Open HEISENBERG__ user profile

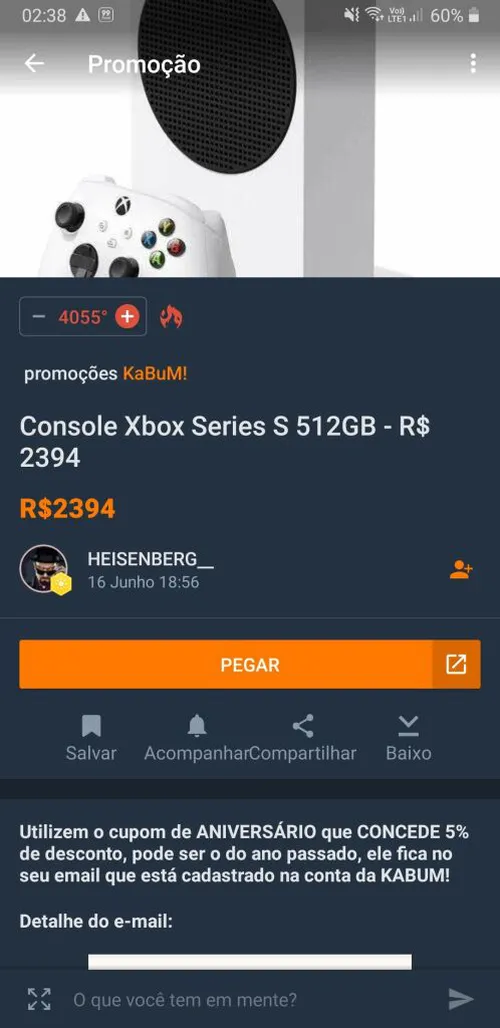point(150,559)
